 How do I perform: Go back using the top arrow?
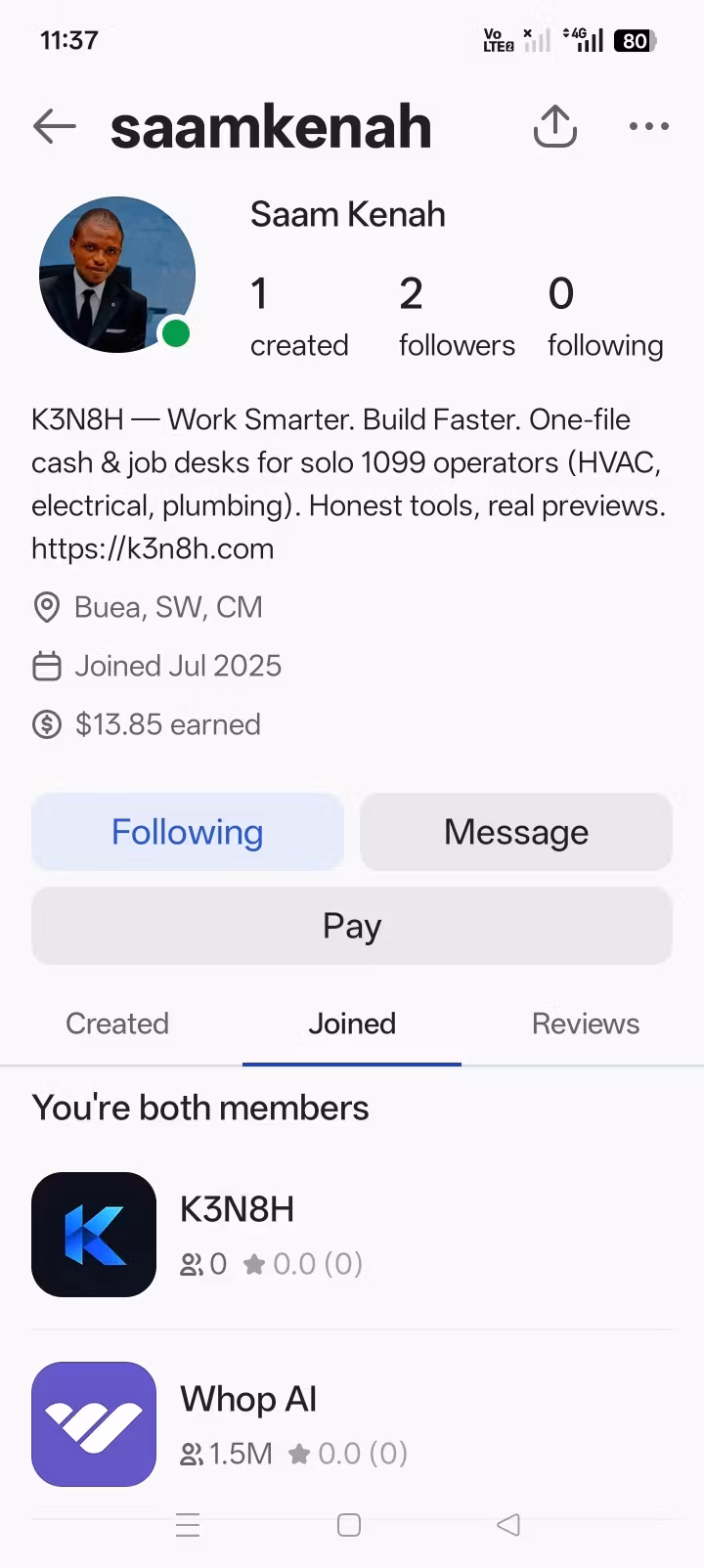[55, 126]
